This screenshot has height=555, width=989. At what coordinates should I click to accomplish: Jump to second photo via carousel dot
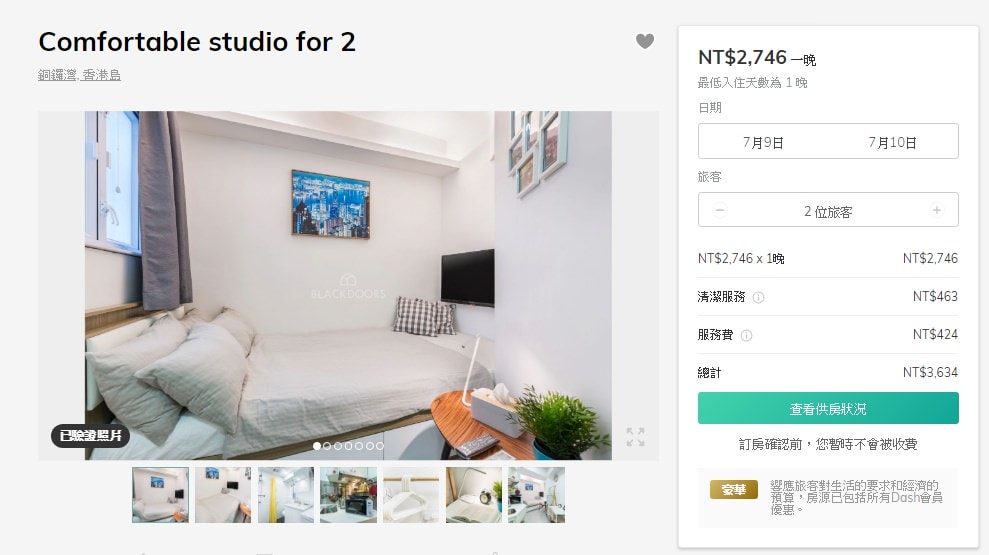pyautogui.click(x=327, y=446)
